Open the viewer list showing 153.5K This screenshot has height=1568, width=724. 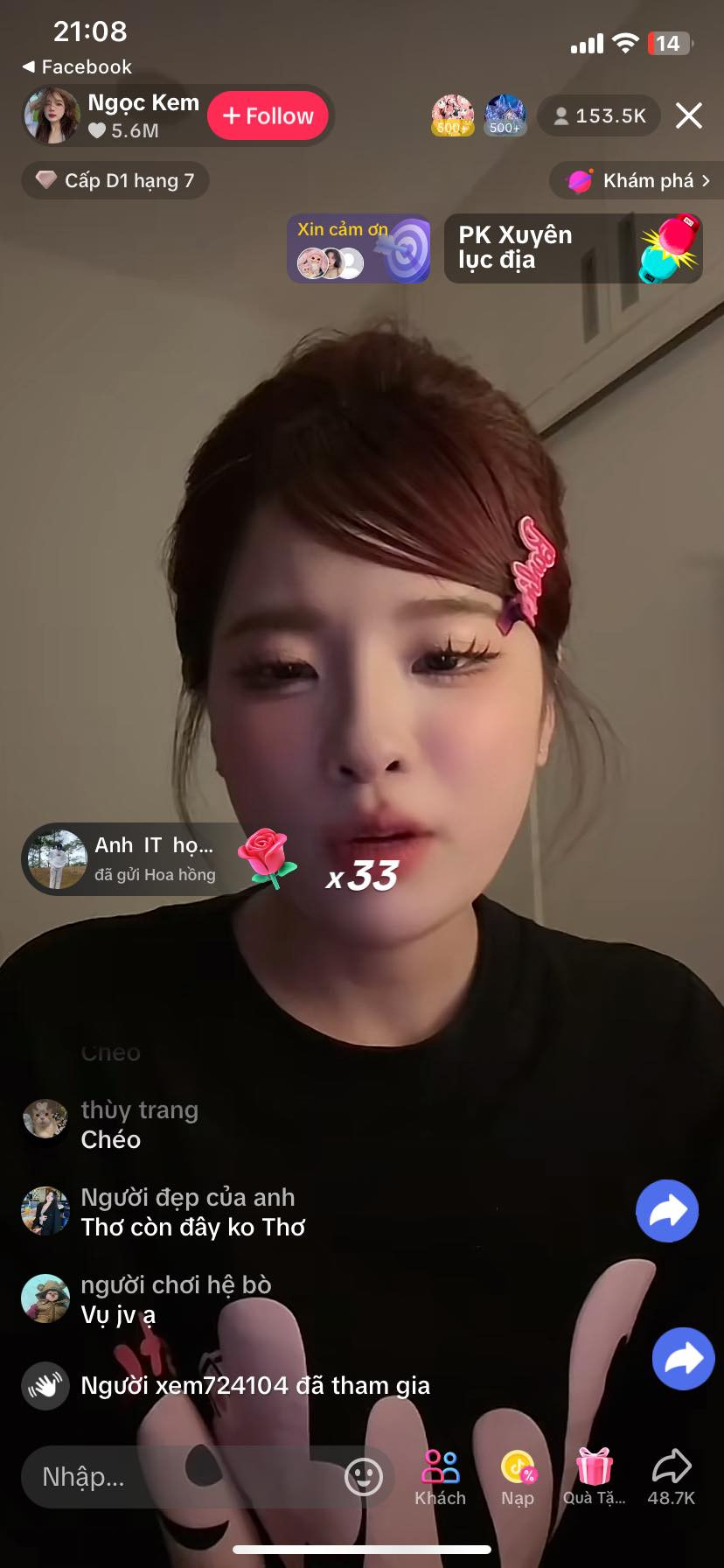click(598, 115)
